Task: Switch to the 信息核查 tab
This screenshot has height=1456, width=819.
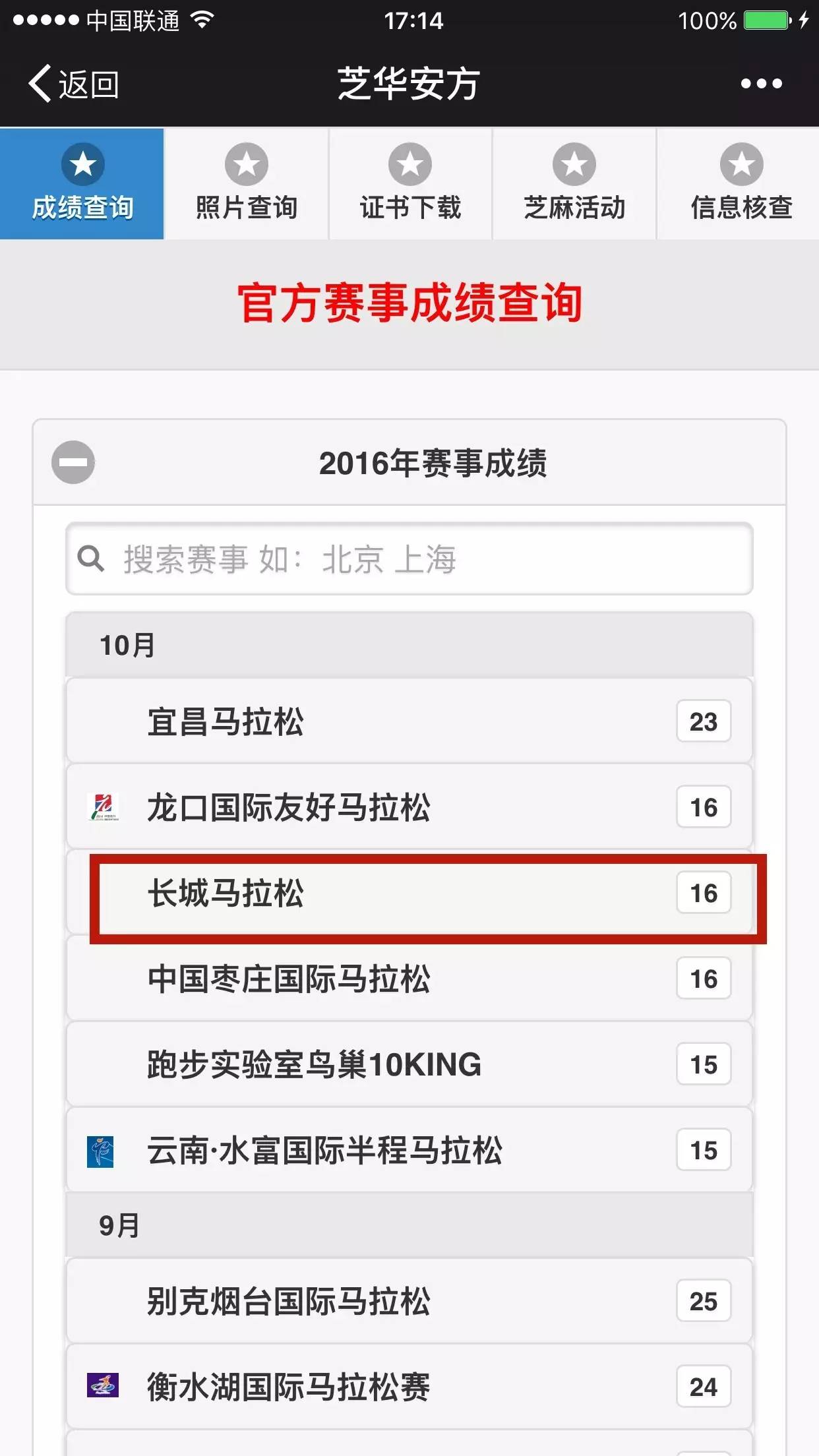Action: 741,184
